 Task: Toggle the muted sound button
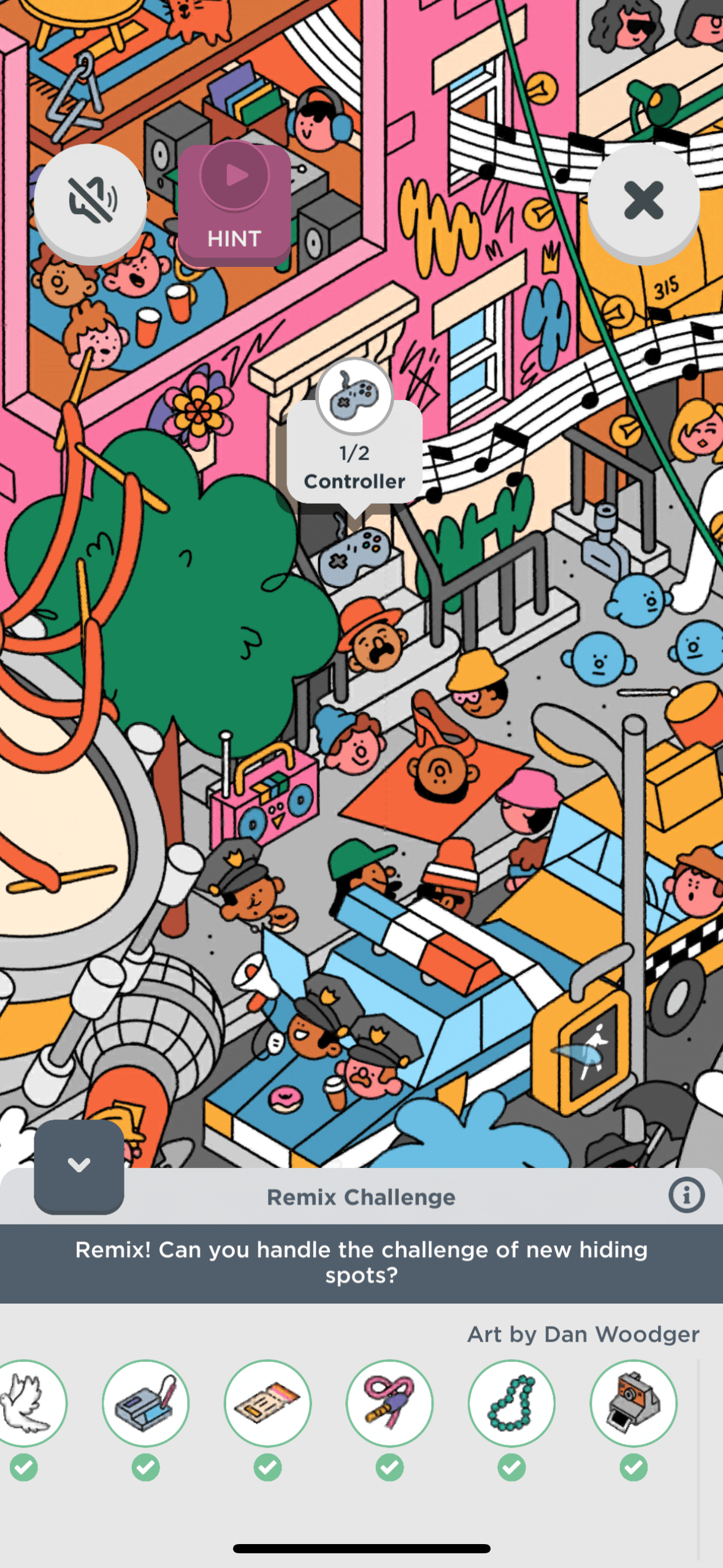pos(91,200)
